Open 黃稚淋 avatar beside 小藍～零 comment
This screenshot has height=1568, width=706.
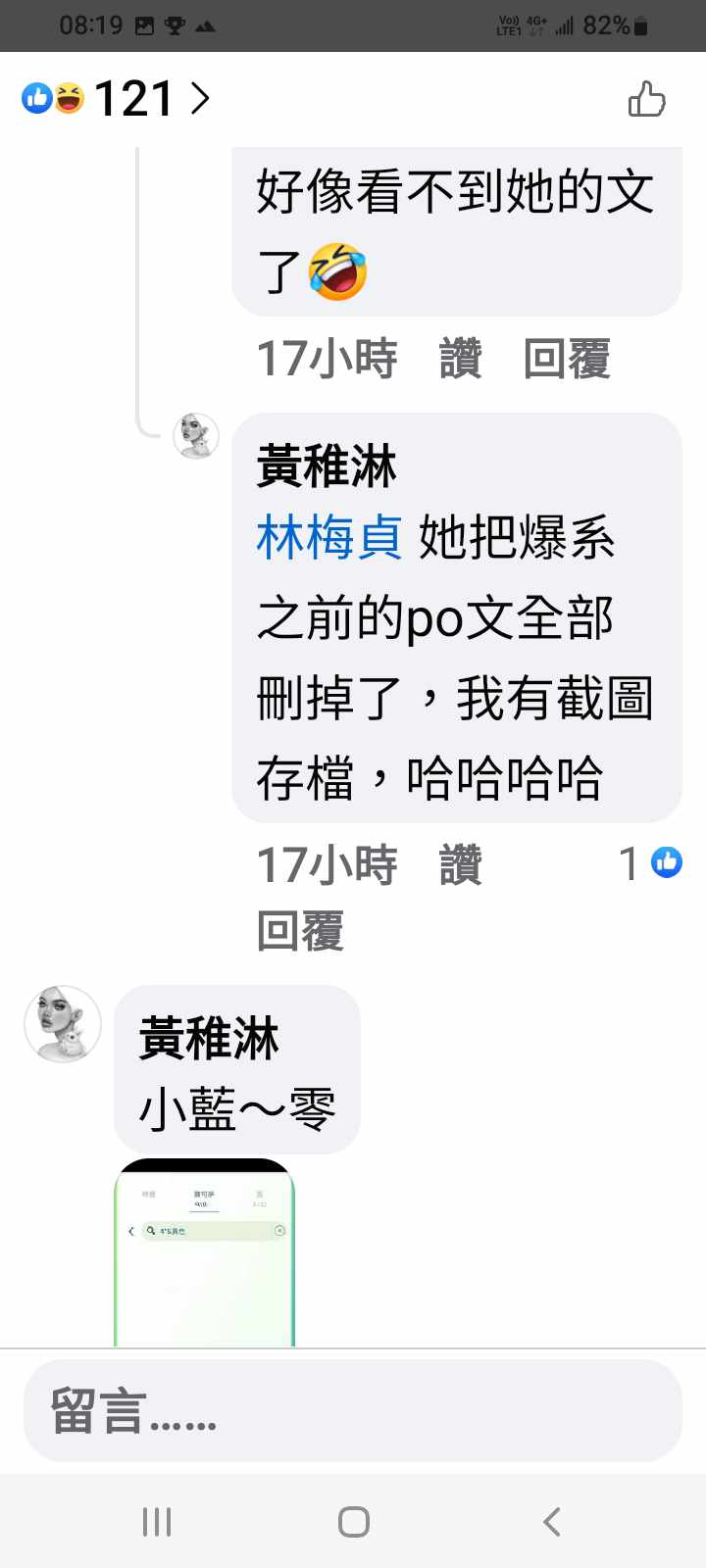click(63, 1024)
